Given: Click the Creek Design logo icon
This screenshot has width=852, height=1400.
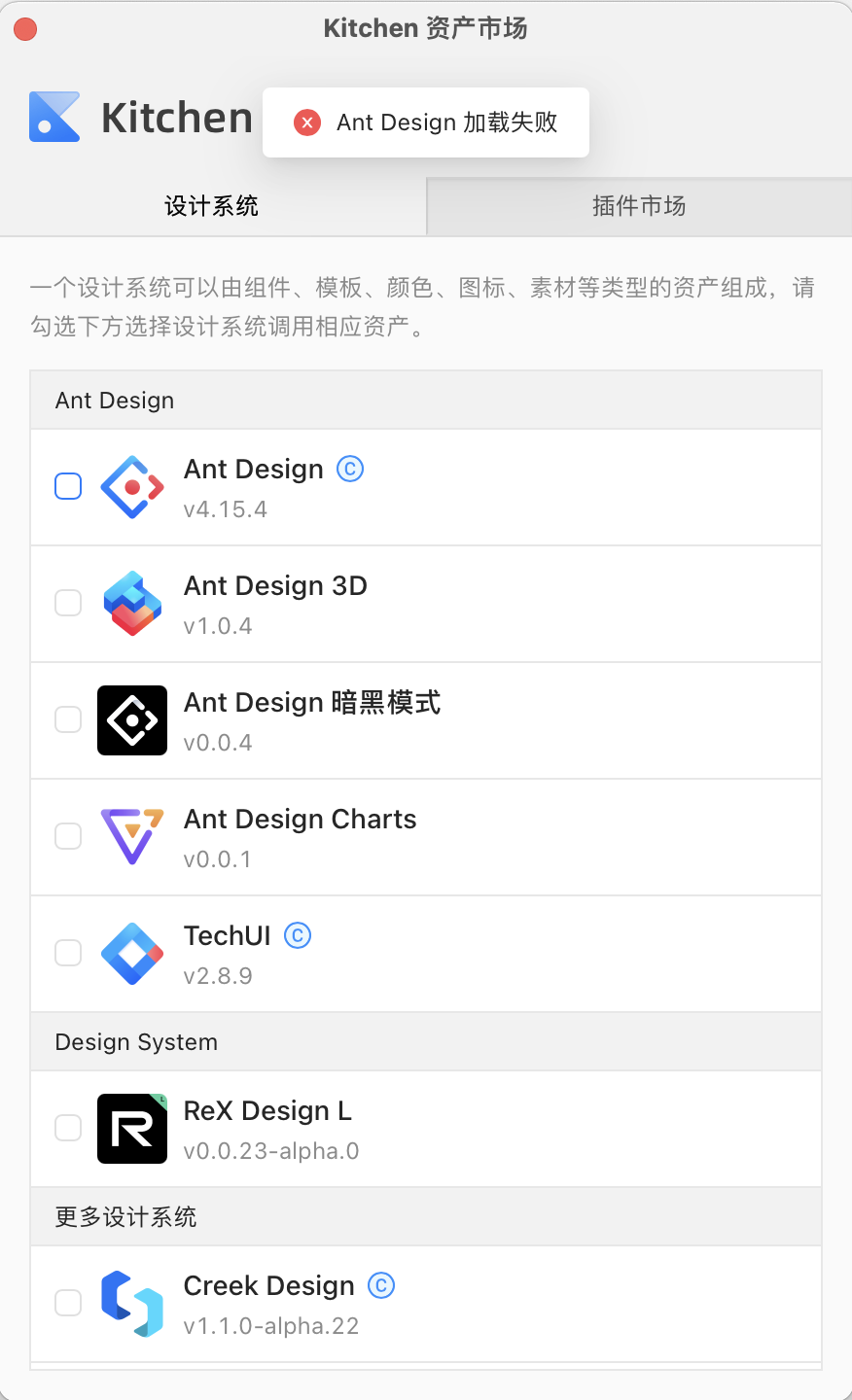Looking at the screenshot, I should coord(132,1304).
